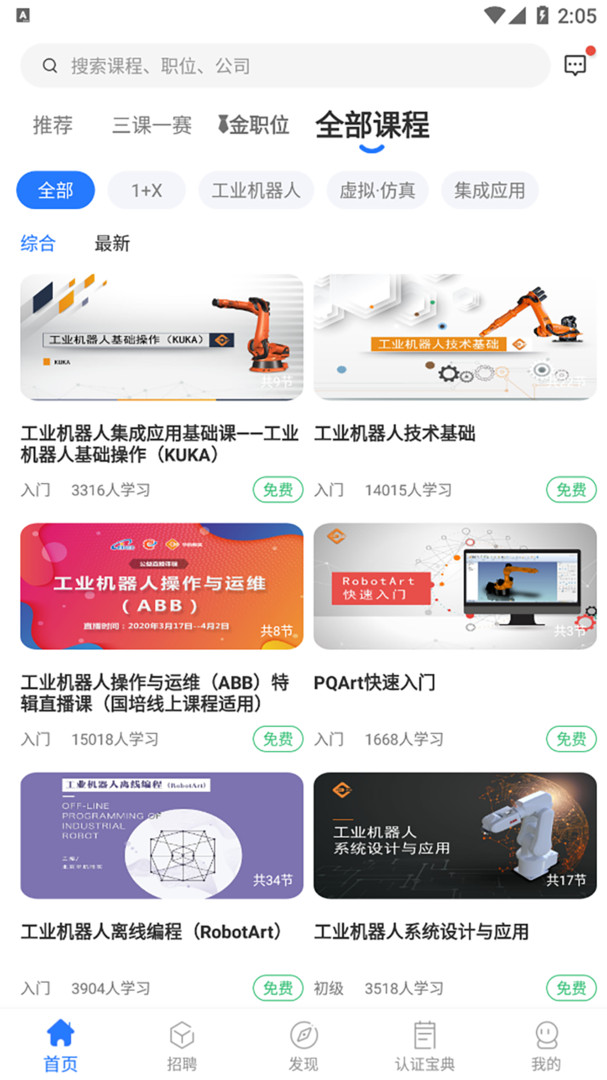This screenshot has height=1080, width=607.
Task: Sort courses by 最新
Action: point(112,243)
